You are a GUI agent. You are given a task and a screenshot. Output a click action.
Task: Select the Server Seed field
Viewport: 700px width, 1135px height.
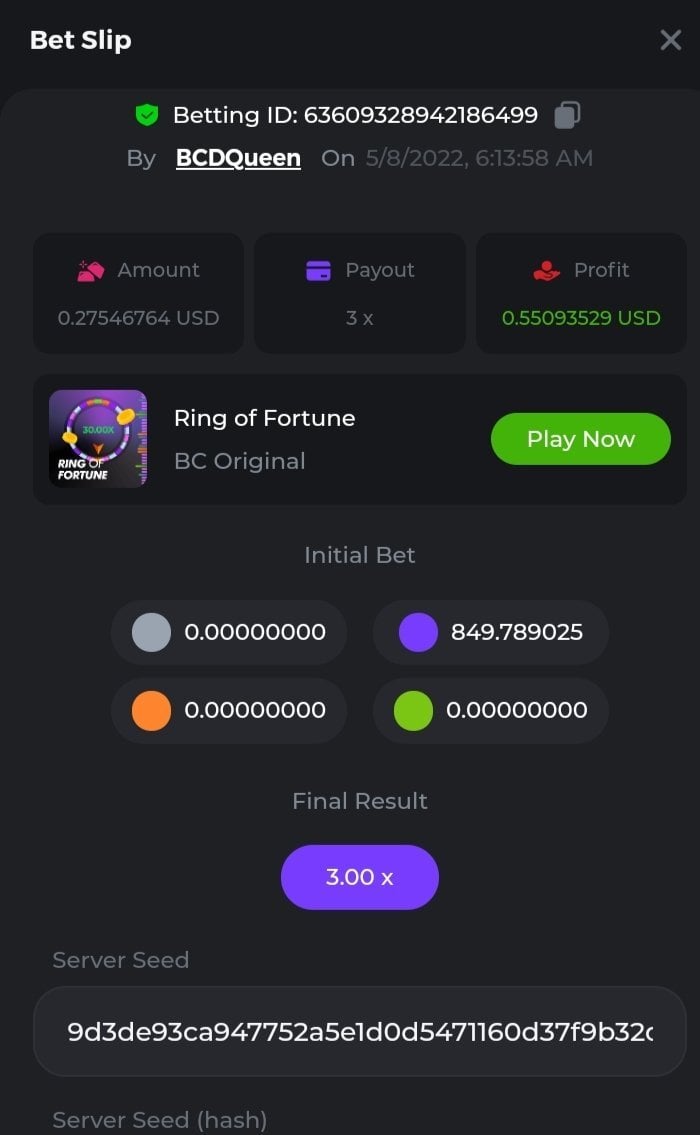tap(360, 1031)
